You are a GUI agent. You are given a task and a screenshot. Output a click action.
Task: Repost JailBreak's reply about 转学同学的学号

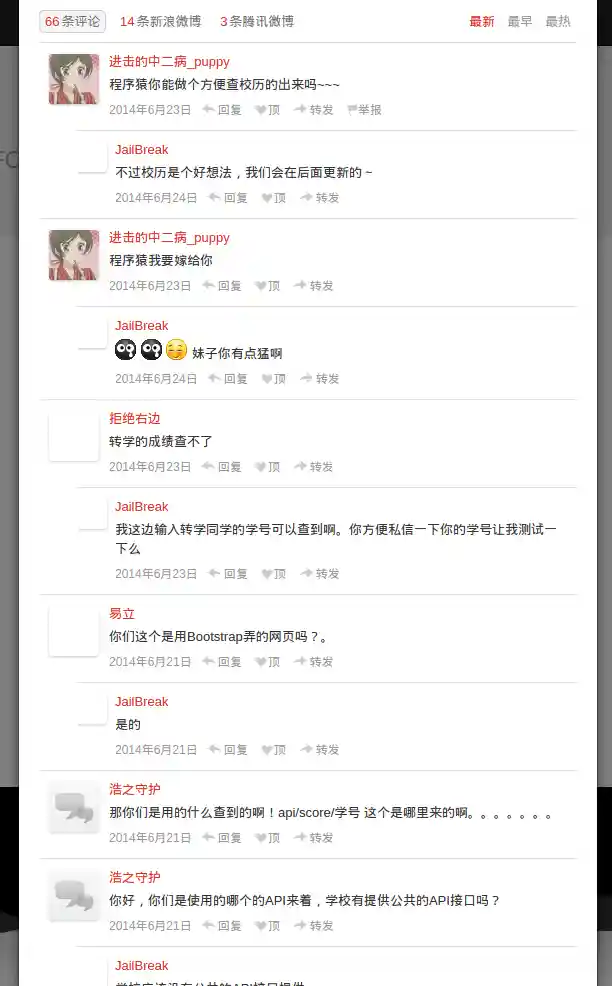click(320, 574)
